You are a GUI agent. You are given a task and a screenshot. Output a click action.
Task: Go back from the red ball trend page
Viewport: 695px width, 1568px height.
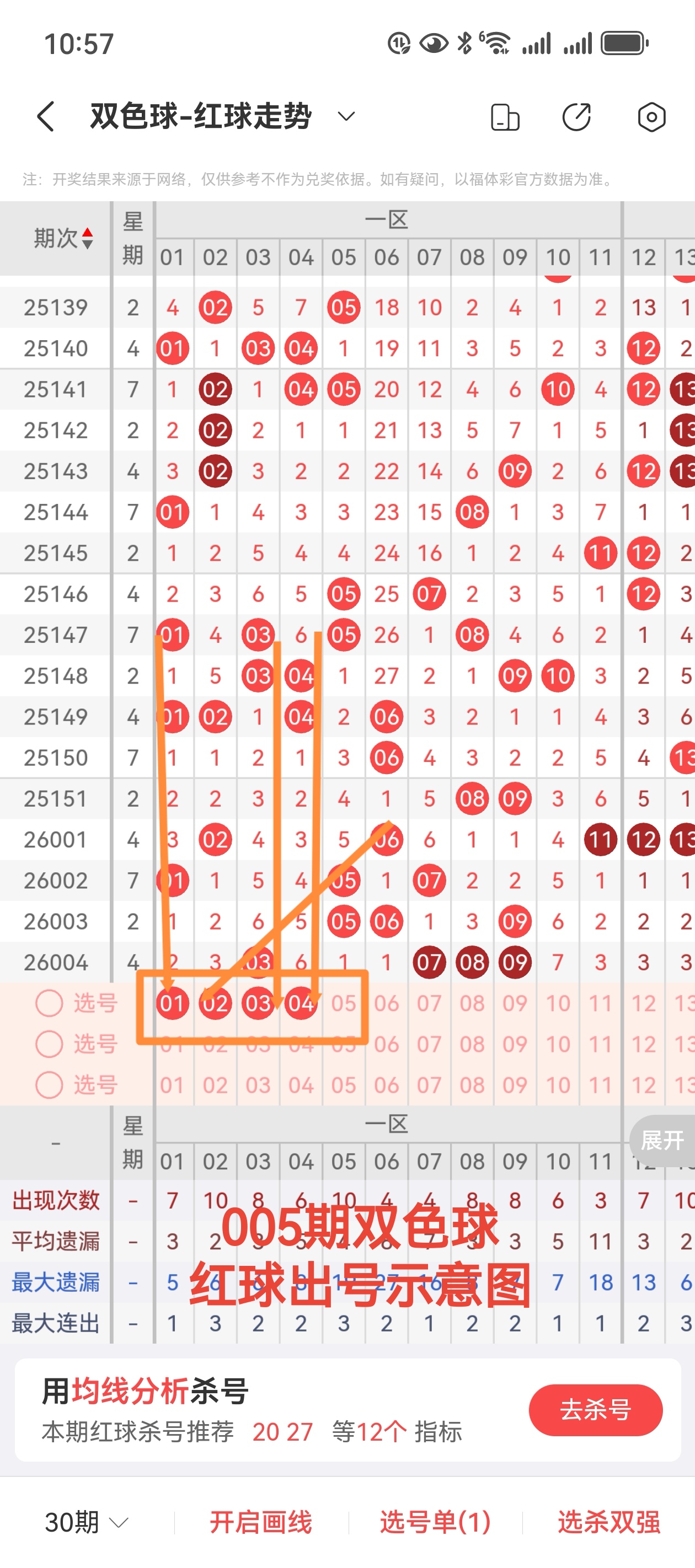(46, 116)
